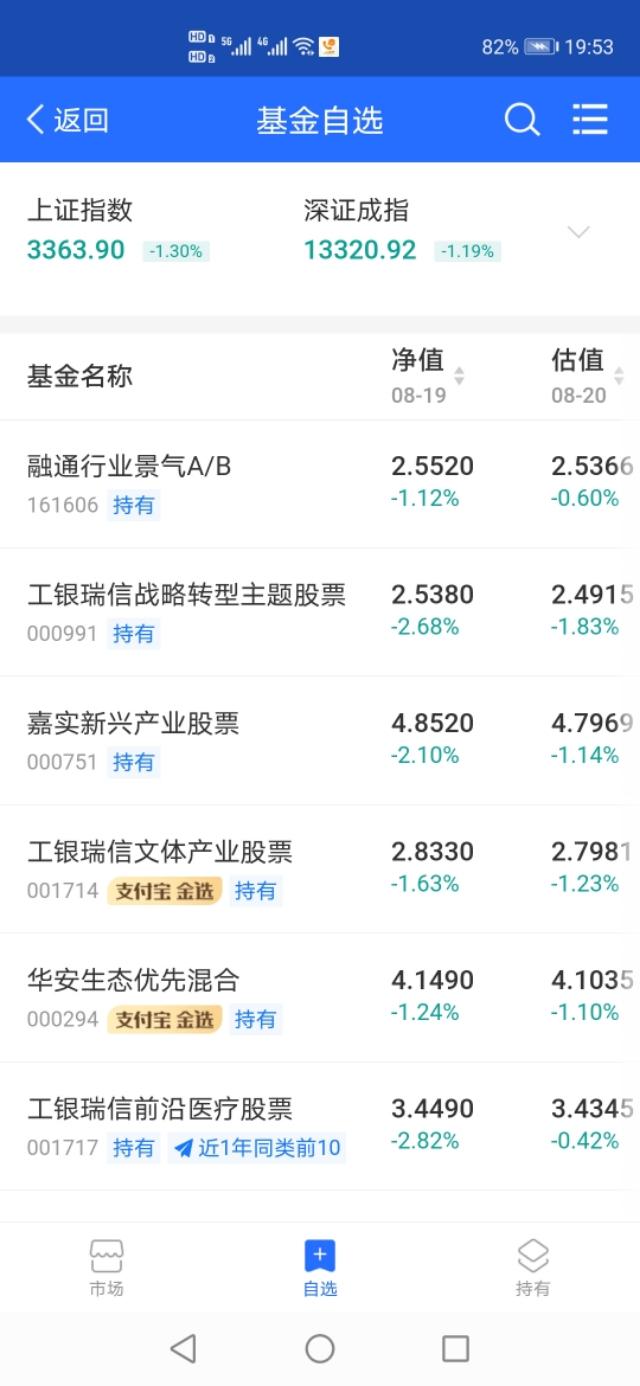Screen dimensions: 640x1386
Task: Expand the index summary chevron
Action: tap(578, 232)
